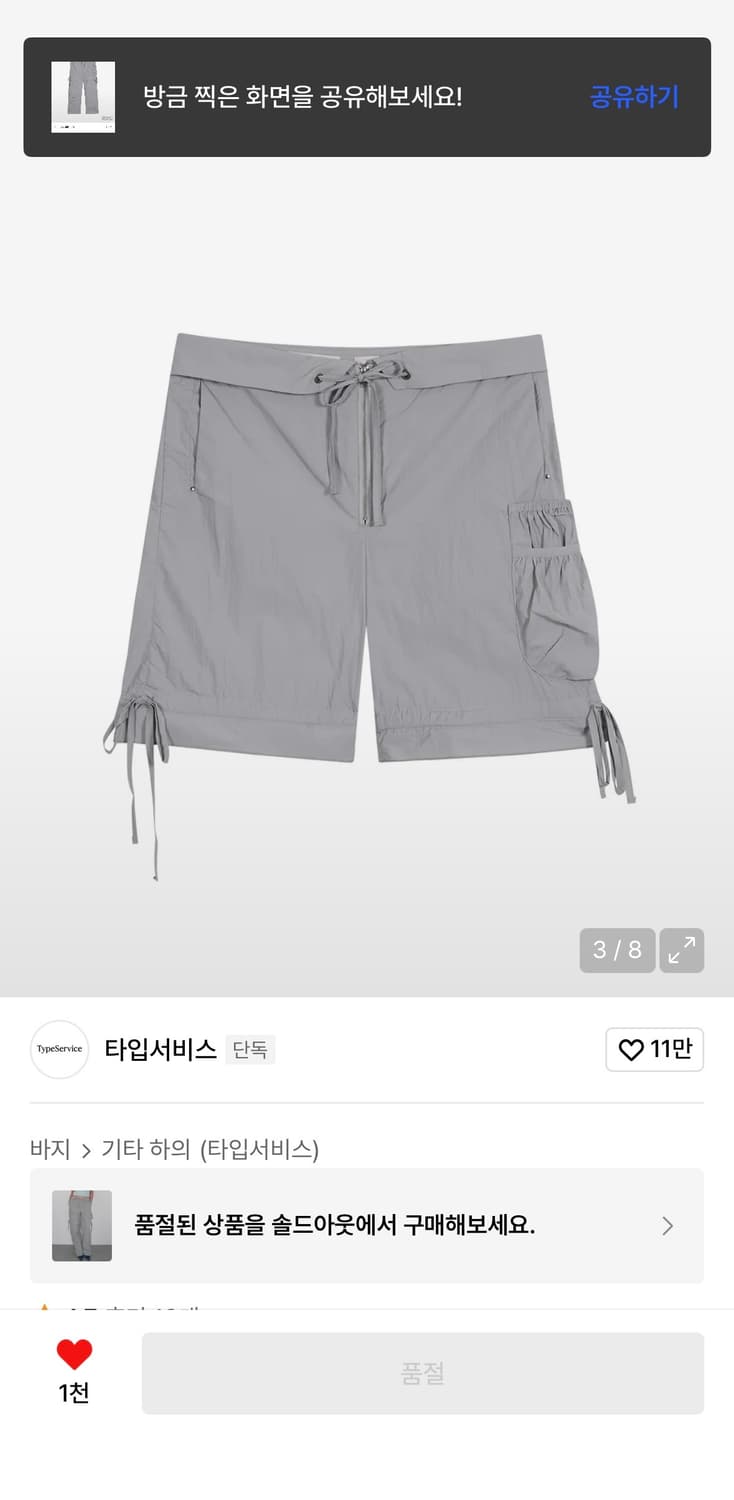Toggle product like using the 11만 heart button
This screenshot has width=734, height=1500.
point(654,1049)
